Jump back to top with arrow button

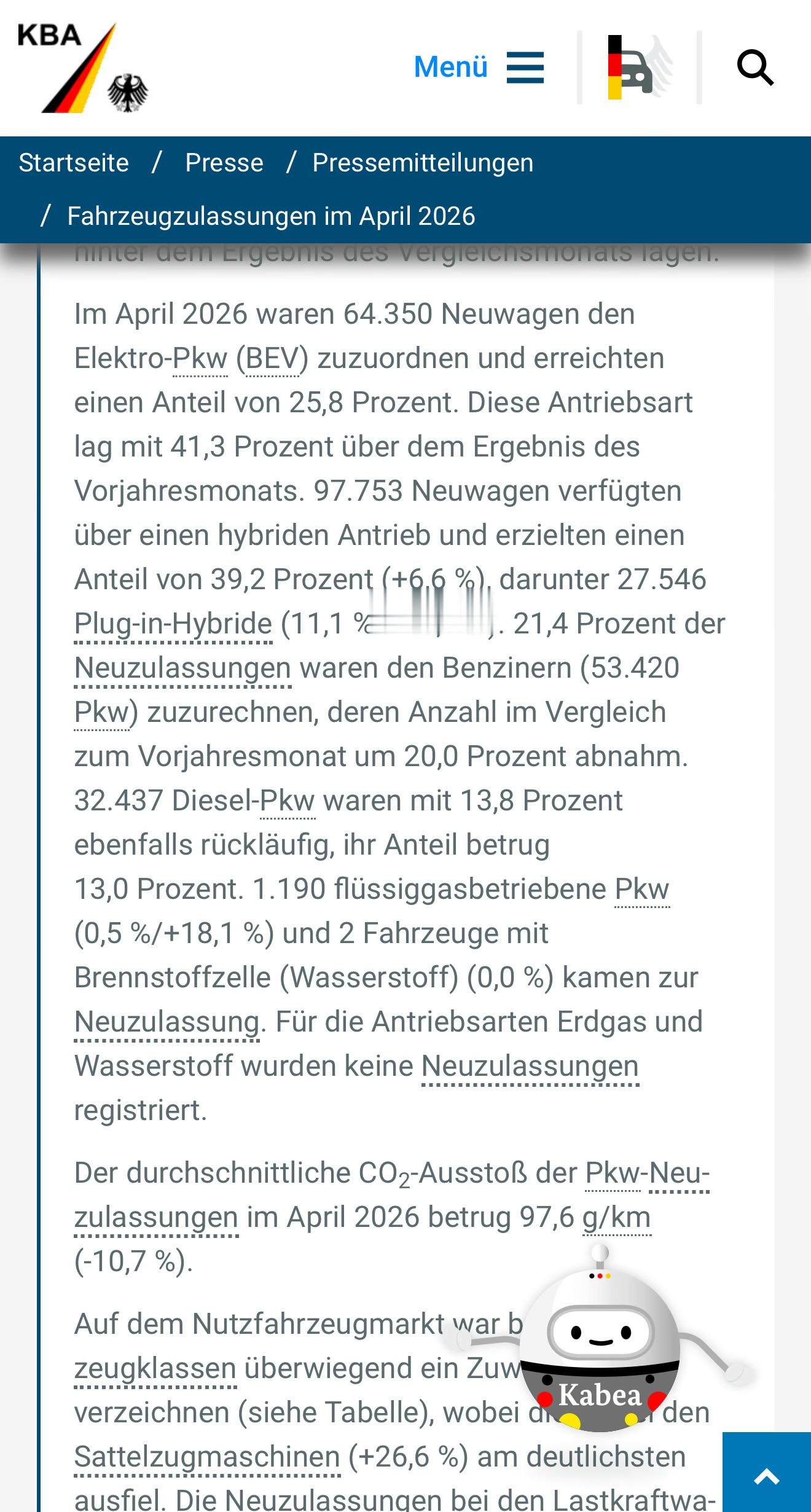pyautogui.click(x=767, y=1472)
